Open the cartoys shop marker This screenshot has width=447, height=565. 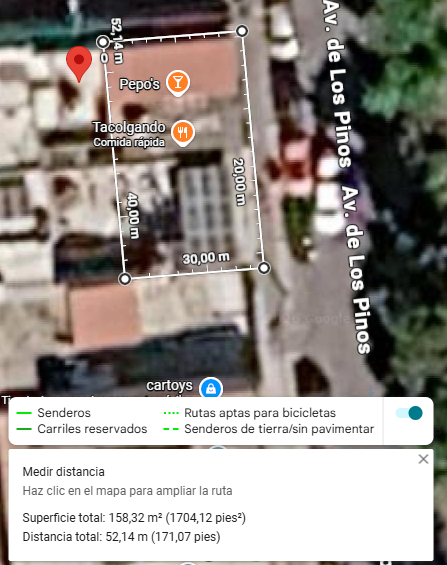tap(211, 388)
